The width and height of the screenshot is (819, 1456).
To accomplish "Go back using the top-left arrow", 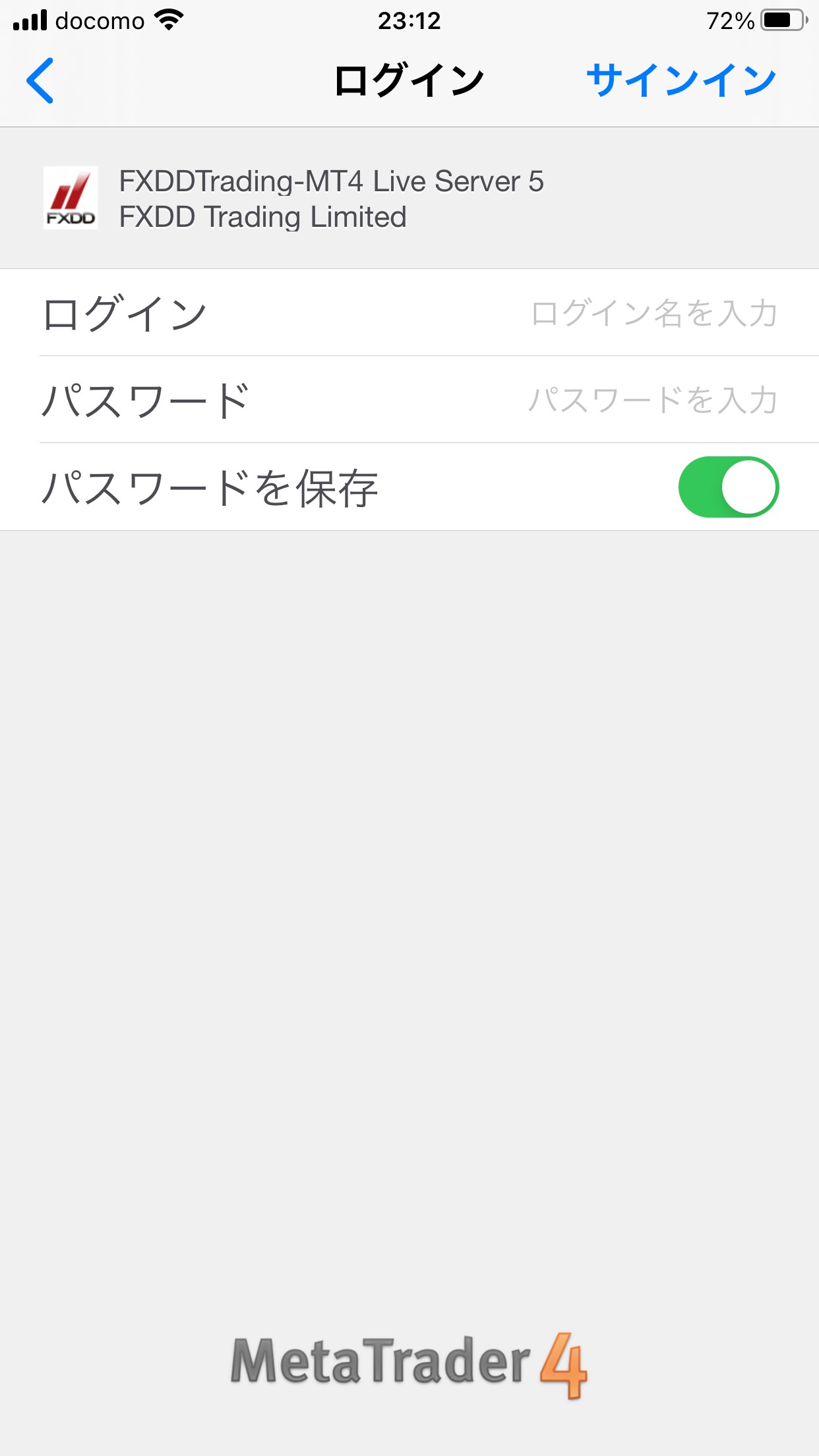I will [x=40, y=81].
